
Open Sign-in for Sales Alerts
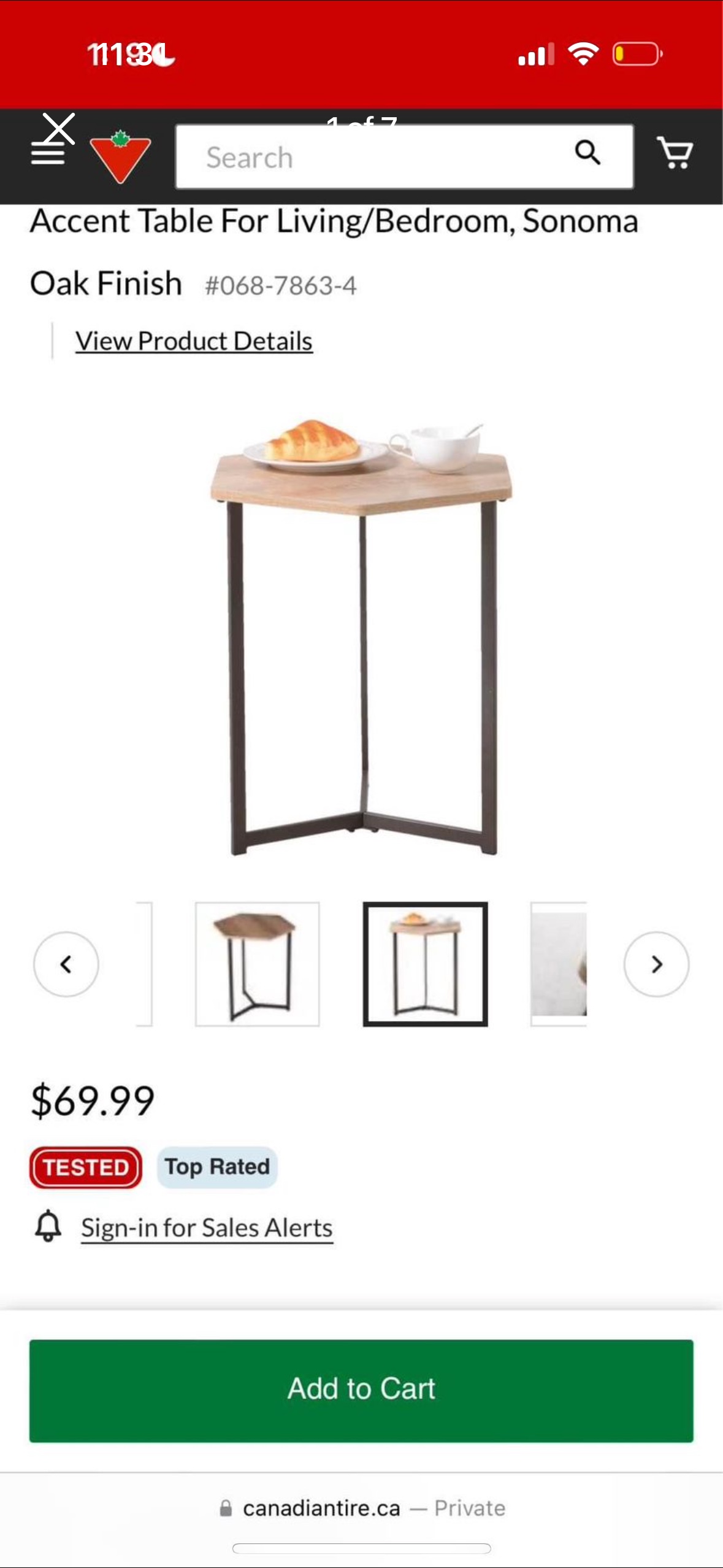pos(207,1228)
